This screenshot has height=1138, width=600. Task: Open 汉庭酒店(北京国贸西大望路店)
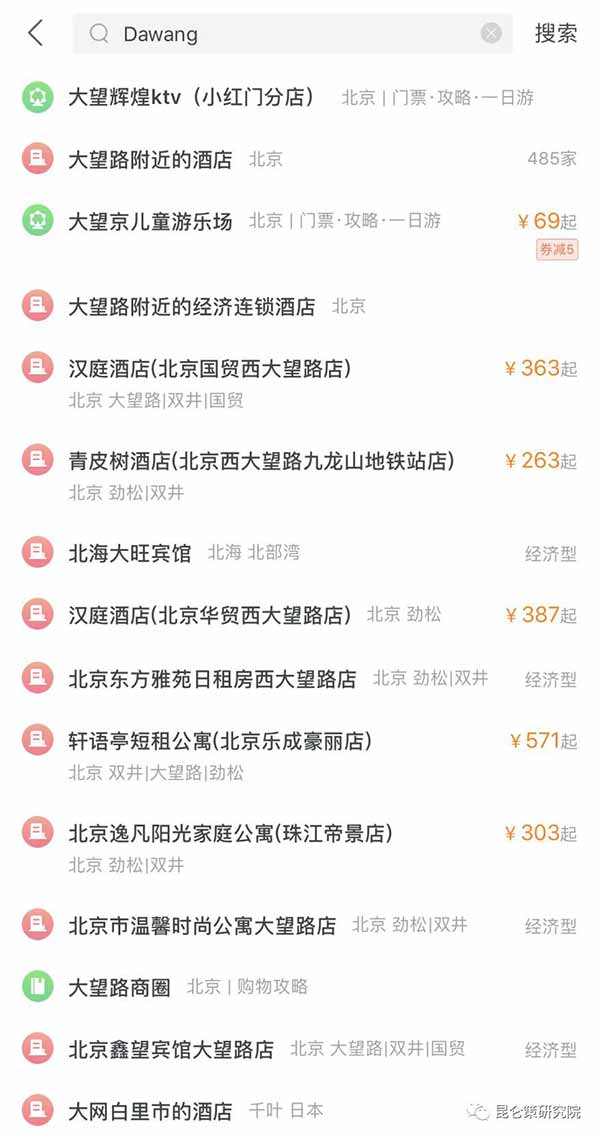pos(210,369)
